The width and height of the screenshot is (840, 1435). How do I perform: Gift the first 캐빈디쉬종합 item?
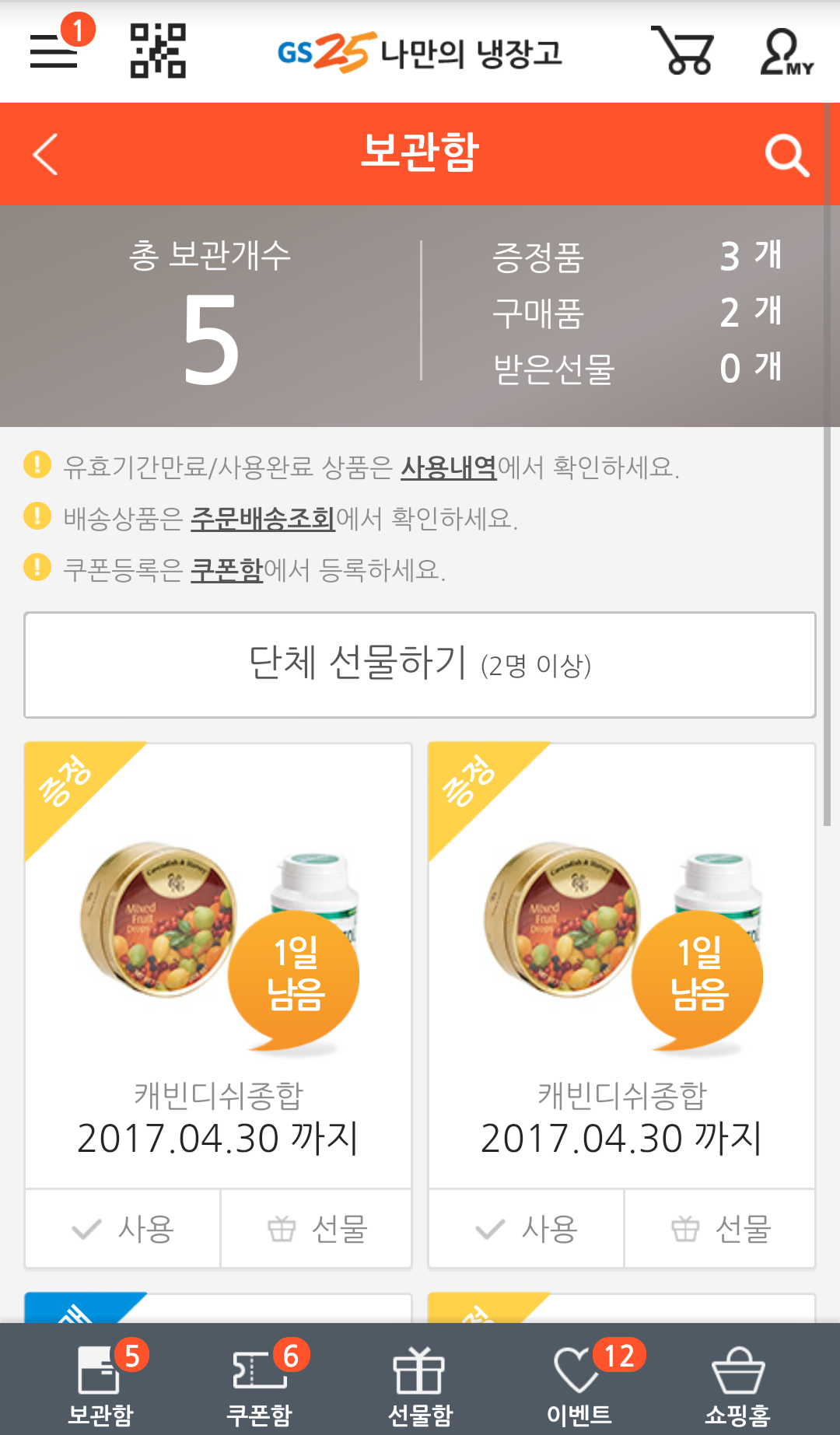317,1229
